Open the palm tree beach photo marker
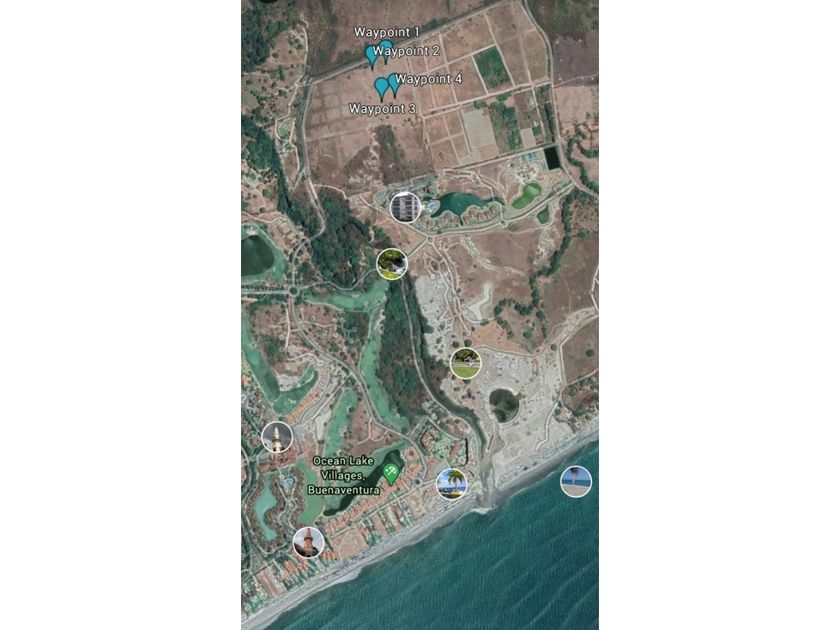The height and width of the screenshot is (630, 840). pos(452,484)
